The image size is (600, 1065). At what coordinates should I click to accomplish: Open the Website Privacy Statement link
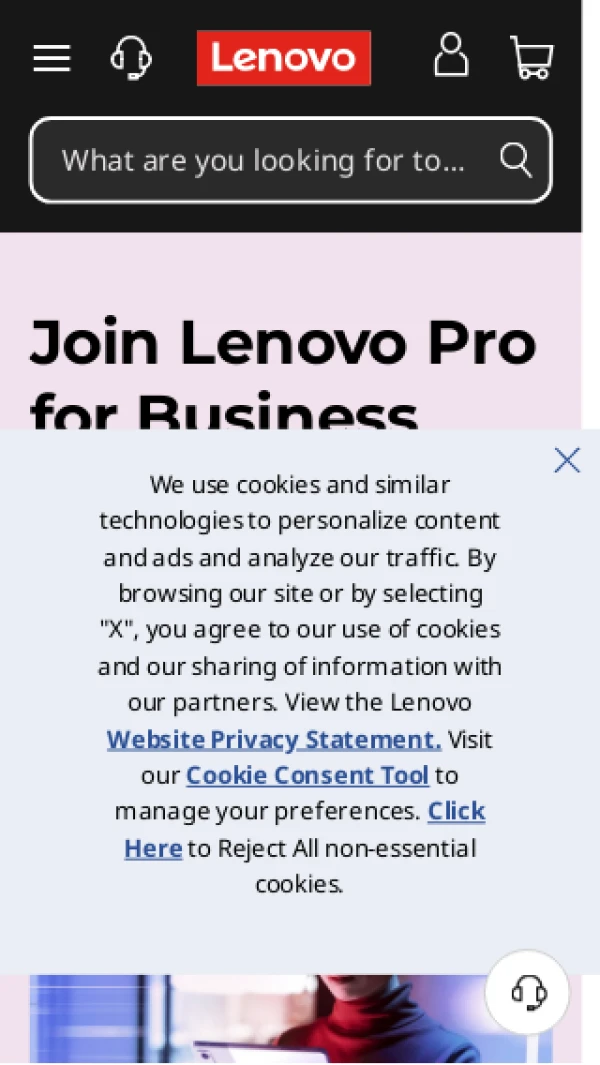coord(273,739)
